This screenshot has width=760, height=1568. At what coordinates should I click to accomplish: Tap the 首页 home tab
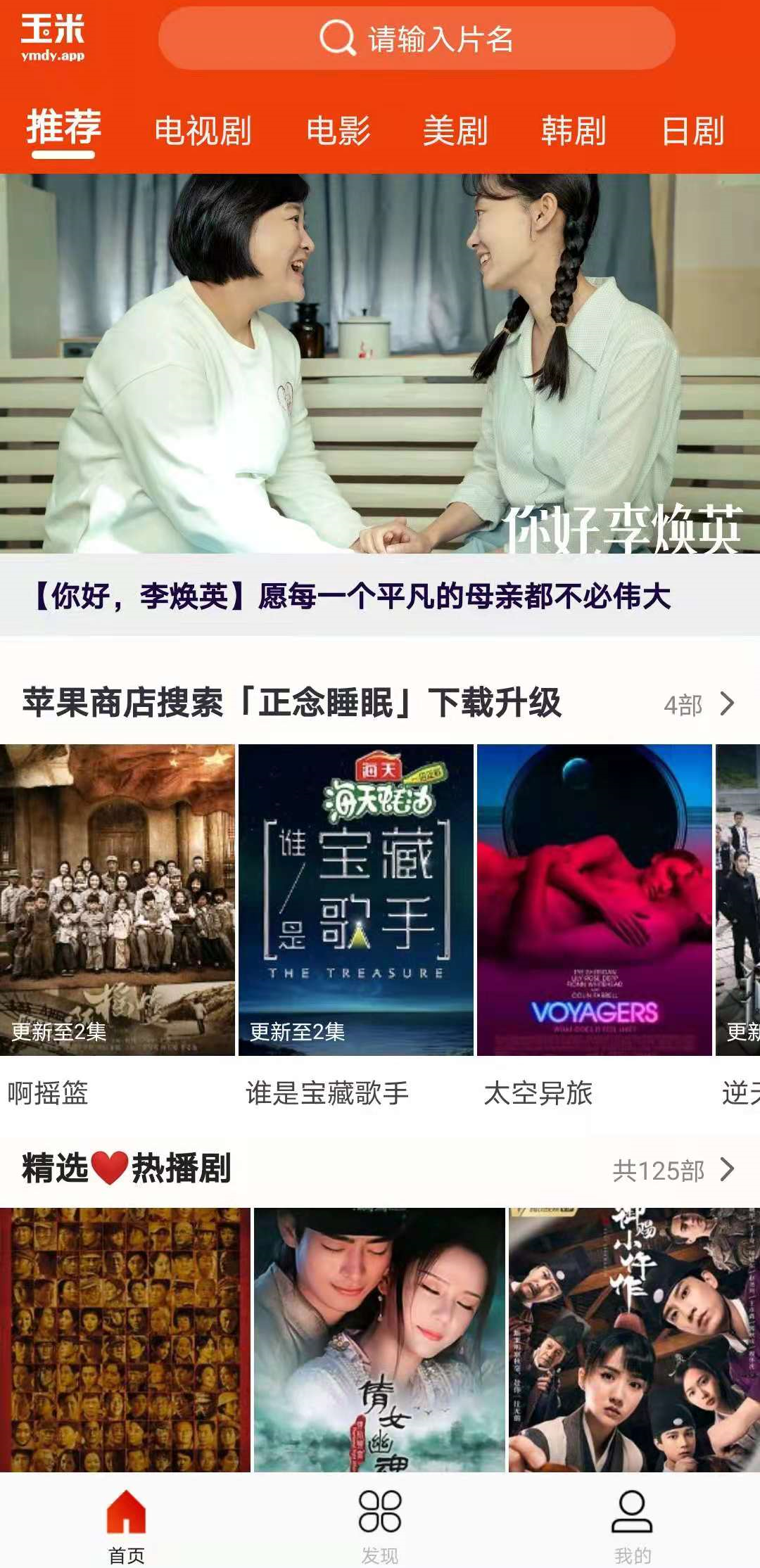pos(127,1522)
